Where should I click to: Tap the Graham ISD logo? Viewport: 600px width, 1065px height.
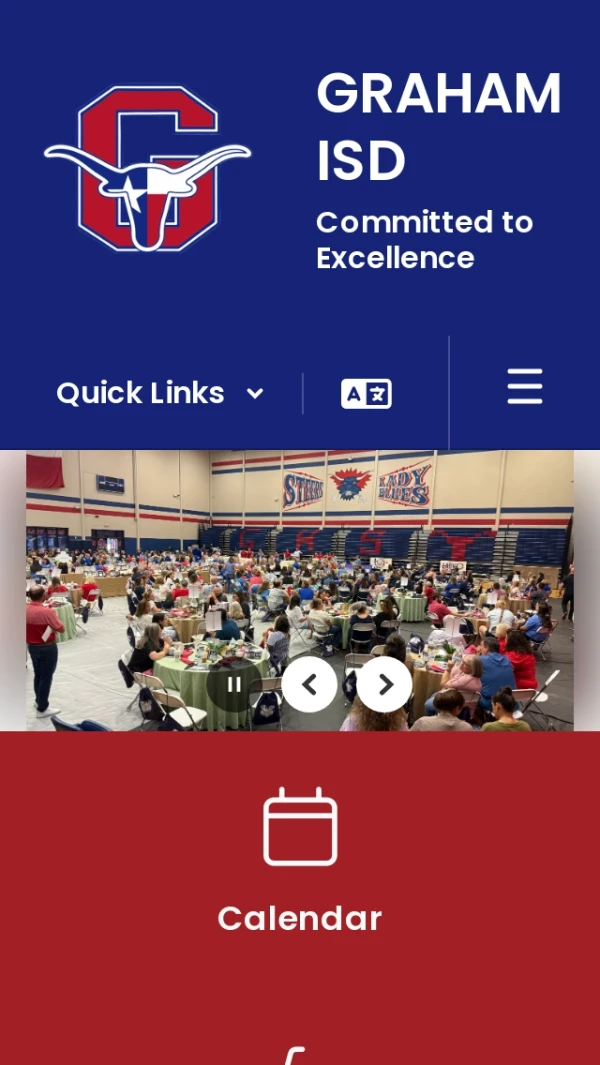(x=147, y=168)
